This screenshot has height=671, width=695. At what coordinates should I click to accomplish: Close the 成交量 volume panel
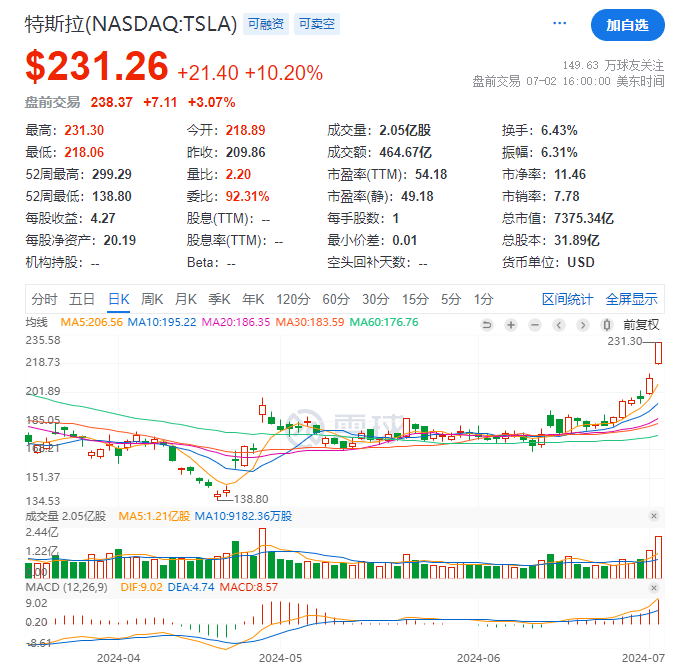[654, 516]
